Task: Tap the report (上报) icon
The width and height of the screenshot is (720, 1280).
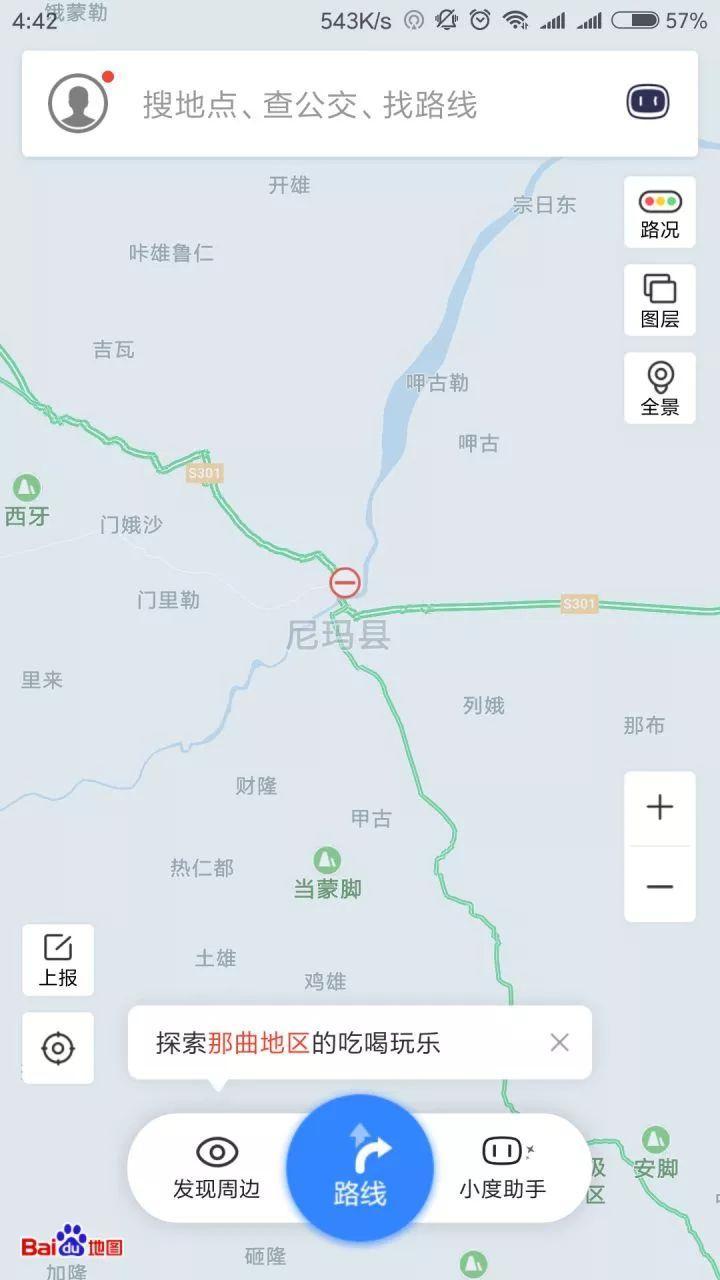Action: point(57,959)
